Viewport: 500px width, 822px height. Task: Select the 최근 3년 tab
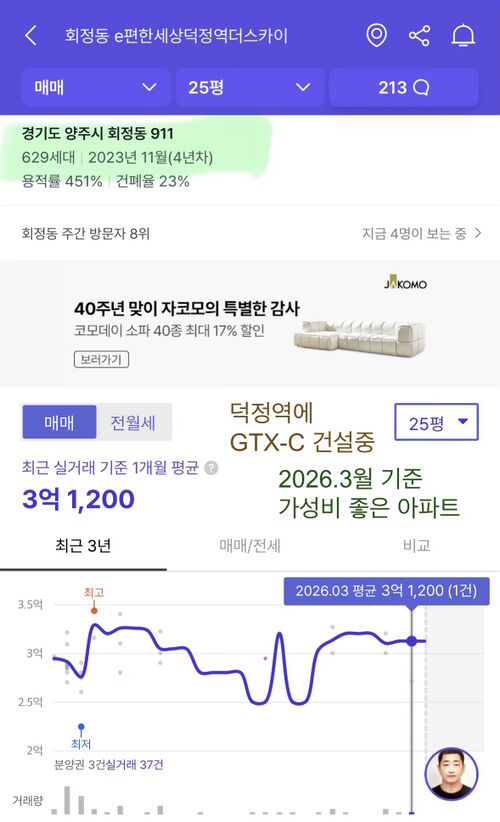coord(83,546)
